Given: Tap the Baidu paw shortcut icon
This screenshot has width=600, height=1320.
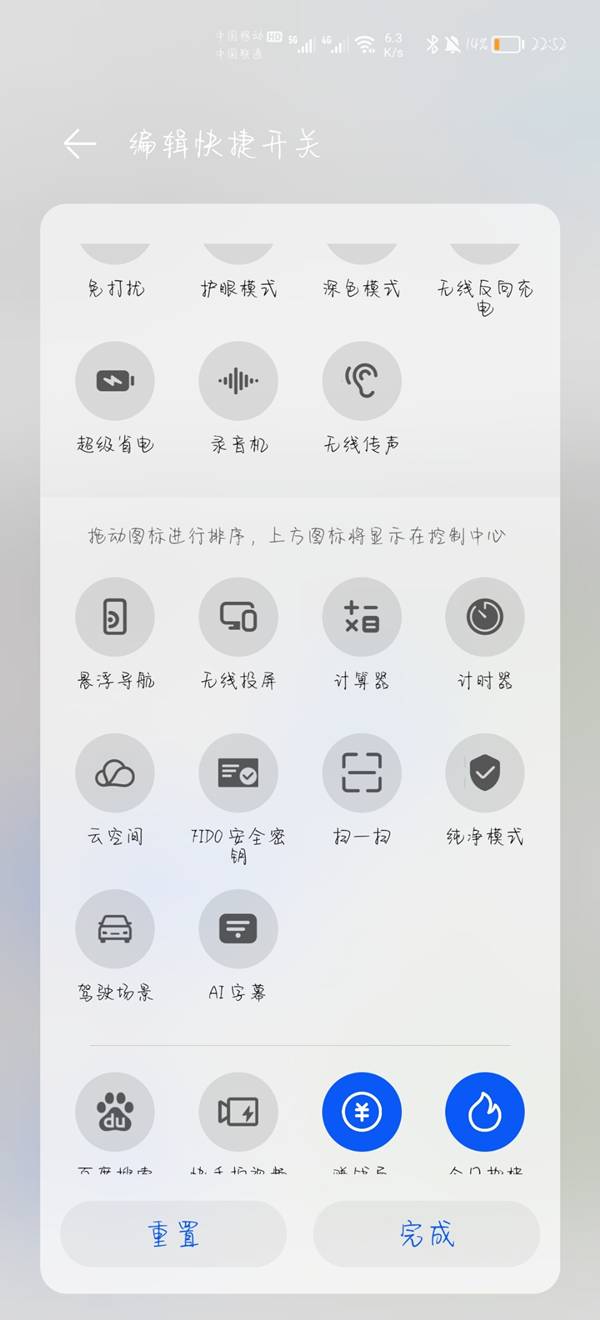Looking at the screenshot, I should pos(115,1111).
